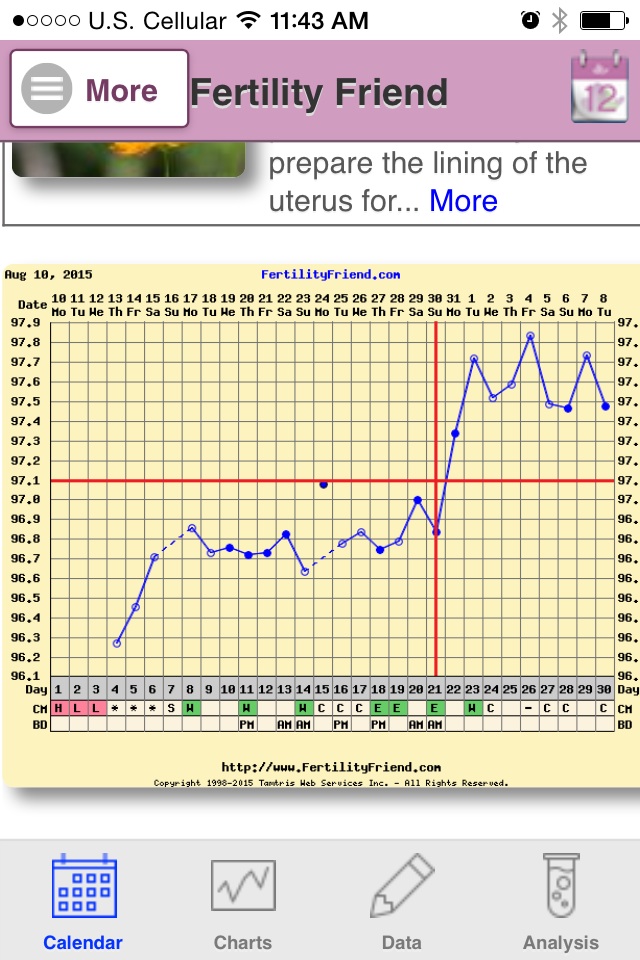Go to the Data tab
This screenshot has width=640, height=960.
point(401,900)
